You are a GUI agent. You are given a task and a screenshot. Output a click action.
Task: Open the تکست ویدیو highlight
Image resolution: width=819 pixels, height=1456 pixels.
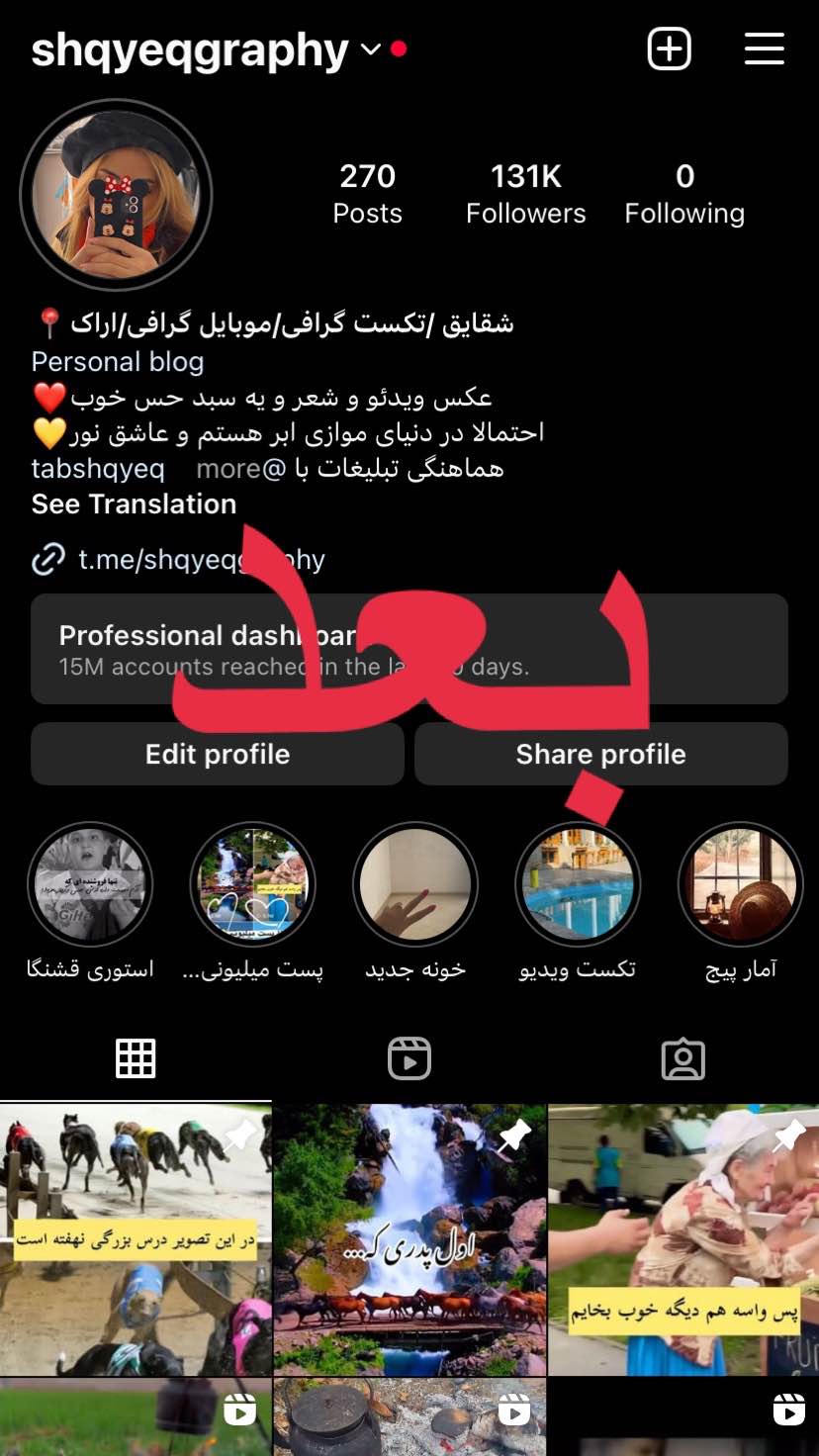578,885
